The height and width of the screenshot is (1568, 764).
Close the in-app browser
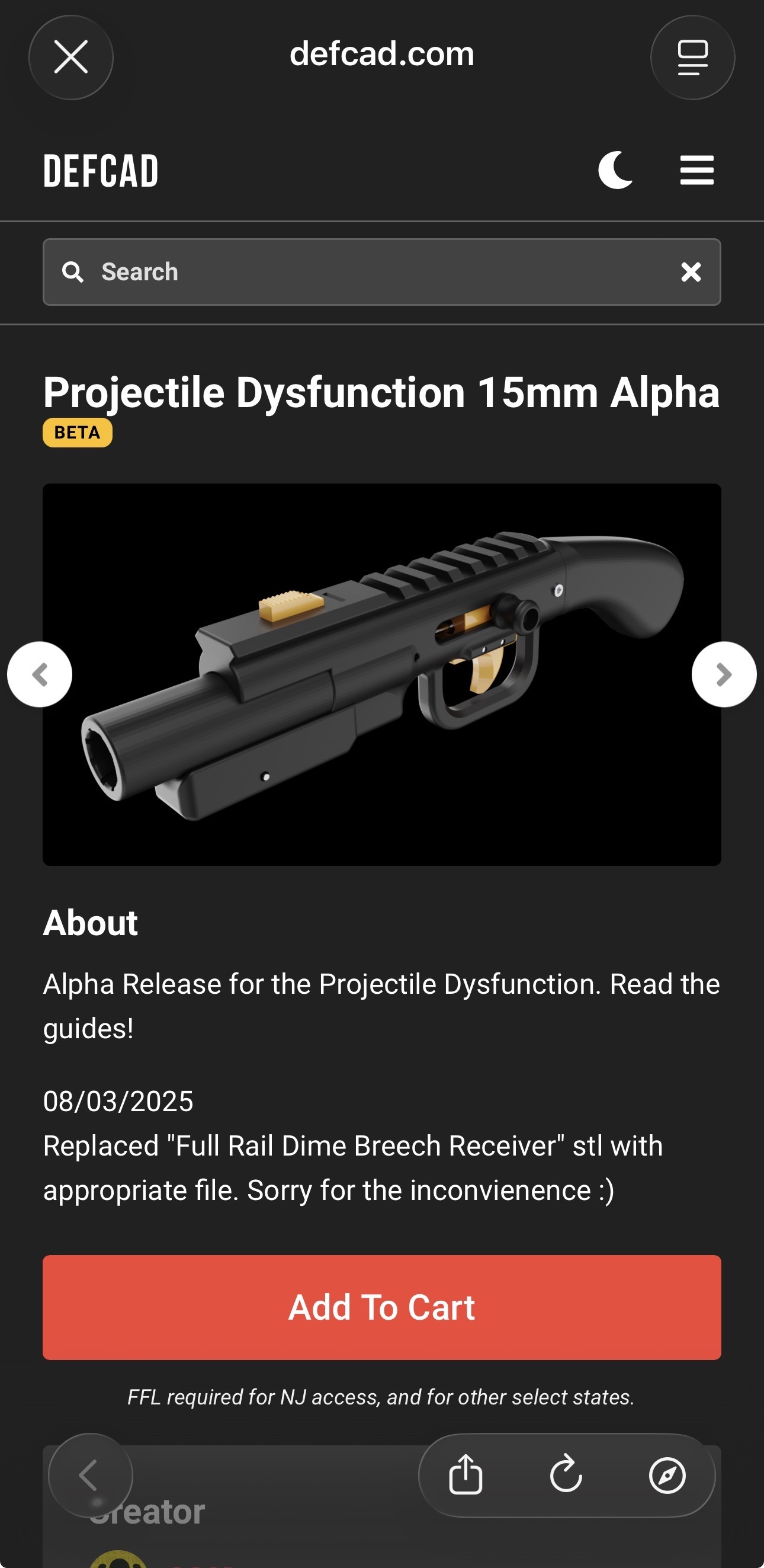coord(70,57)
